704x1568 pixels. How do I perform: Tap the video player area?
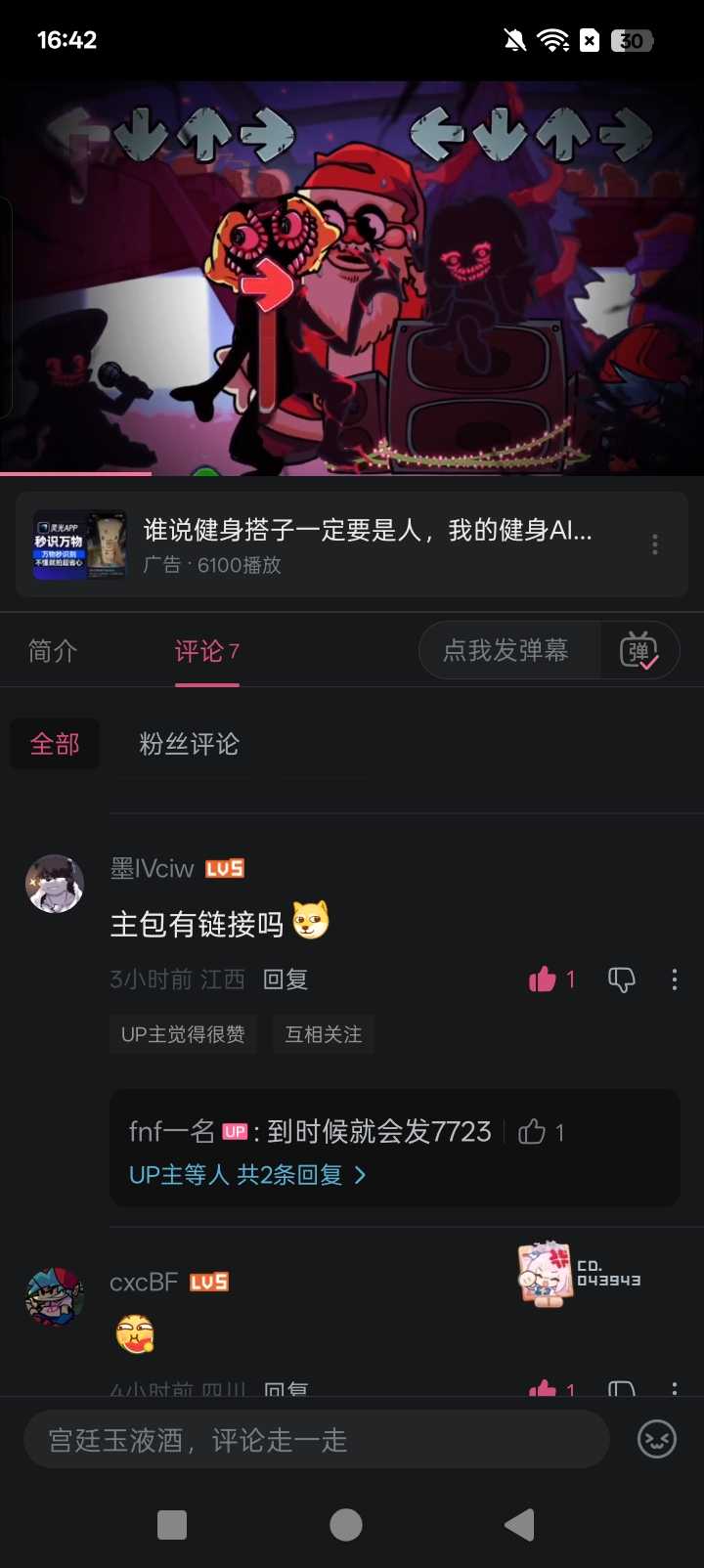352,279
